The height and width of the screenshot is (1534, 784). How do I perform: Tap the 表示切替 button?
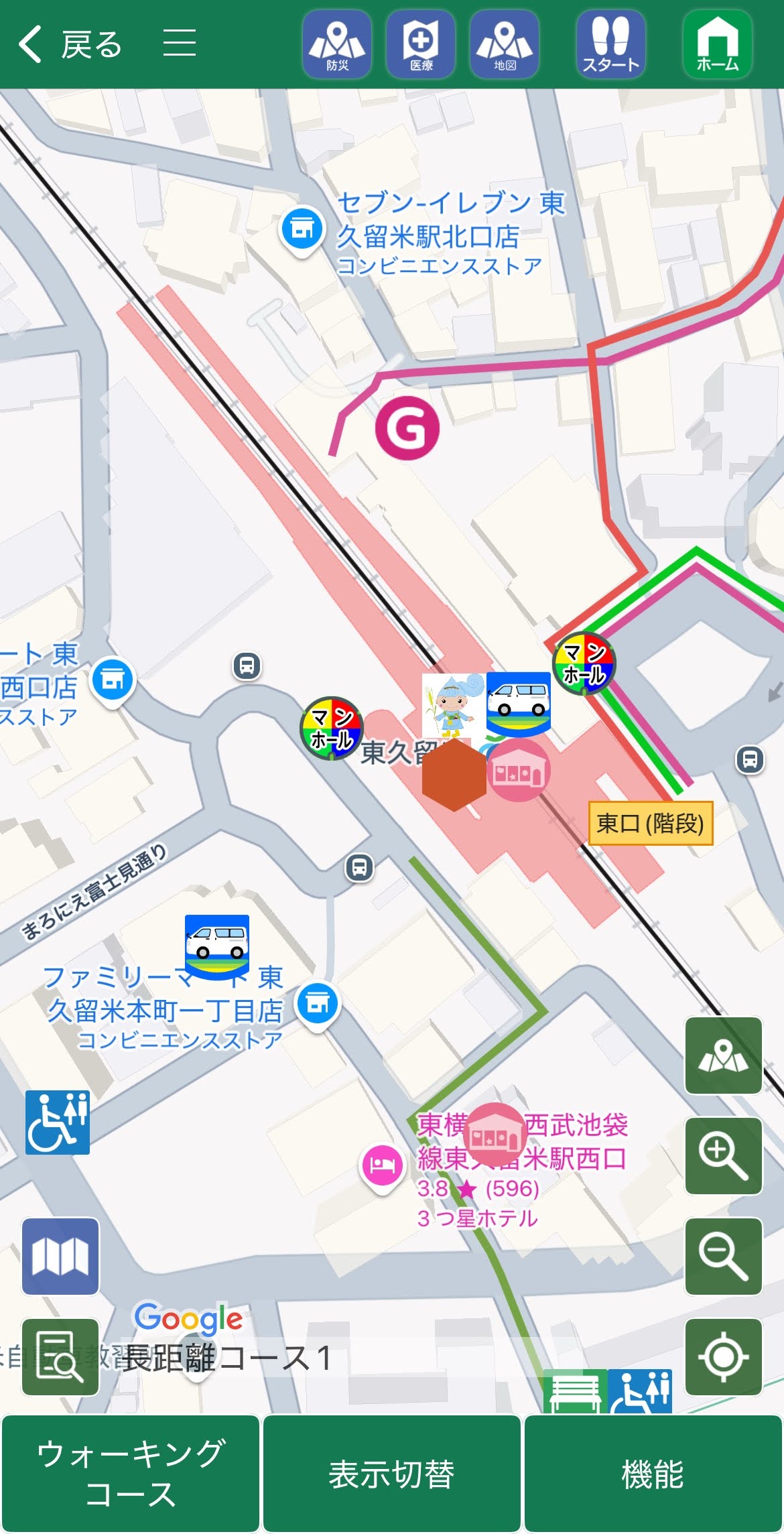click(392, 1474)
